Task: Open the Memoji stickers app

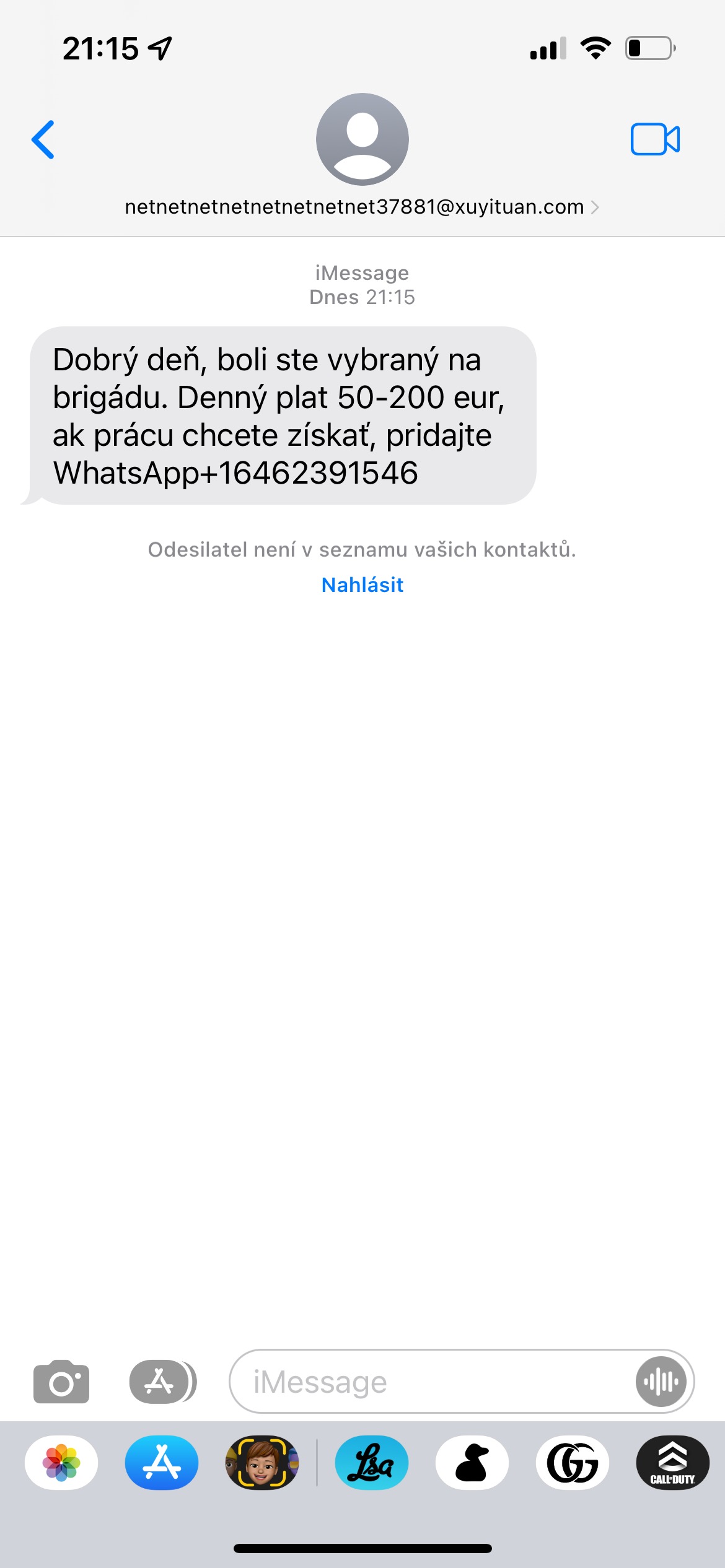Action: [262, 1463]
